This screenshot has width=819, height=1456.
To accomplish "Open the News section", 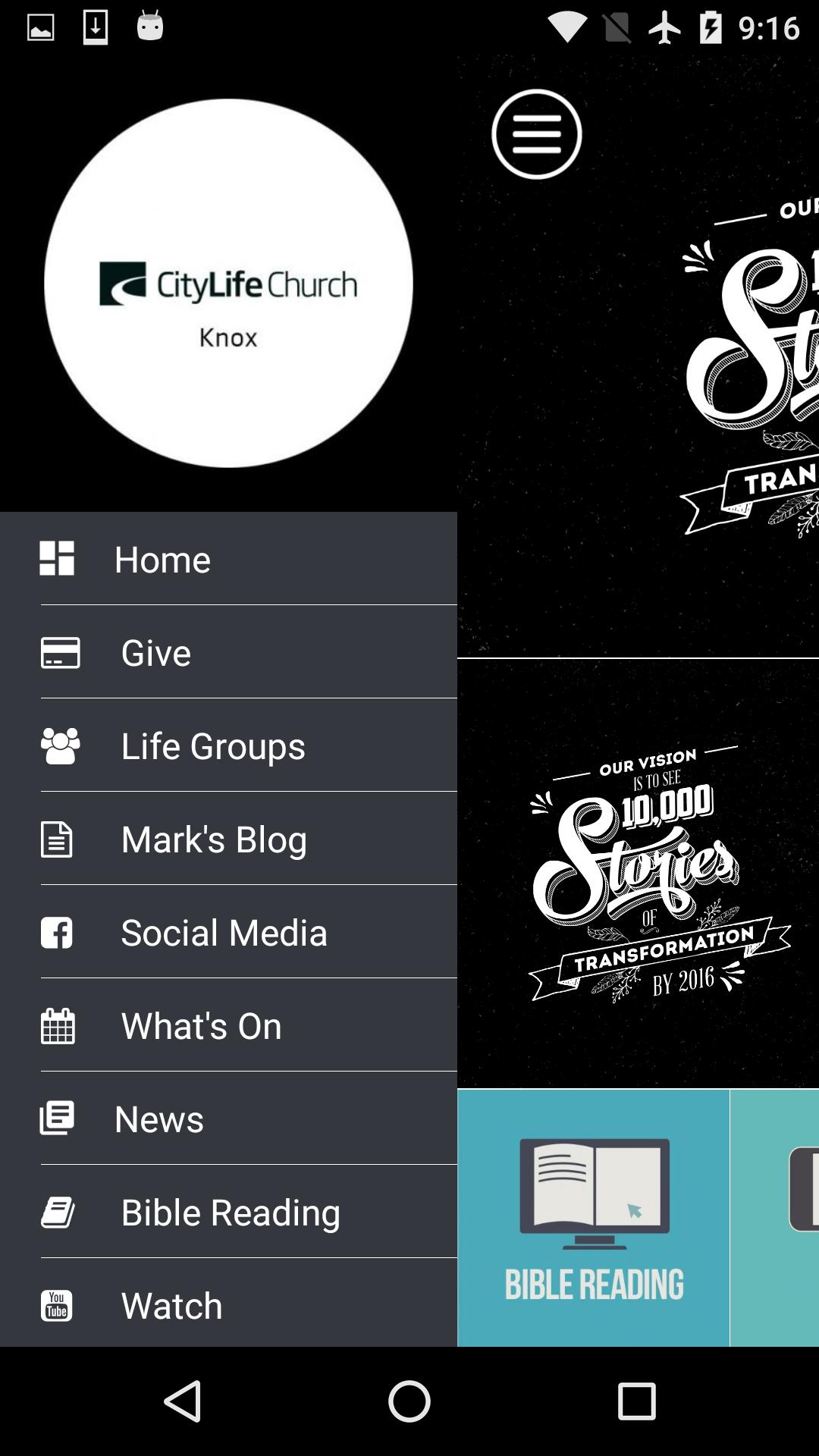I will 227,1119.
